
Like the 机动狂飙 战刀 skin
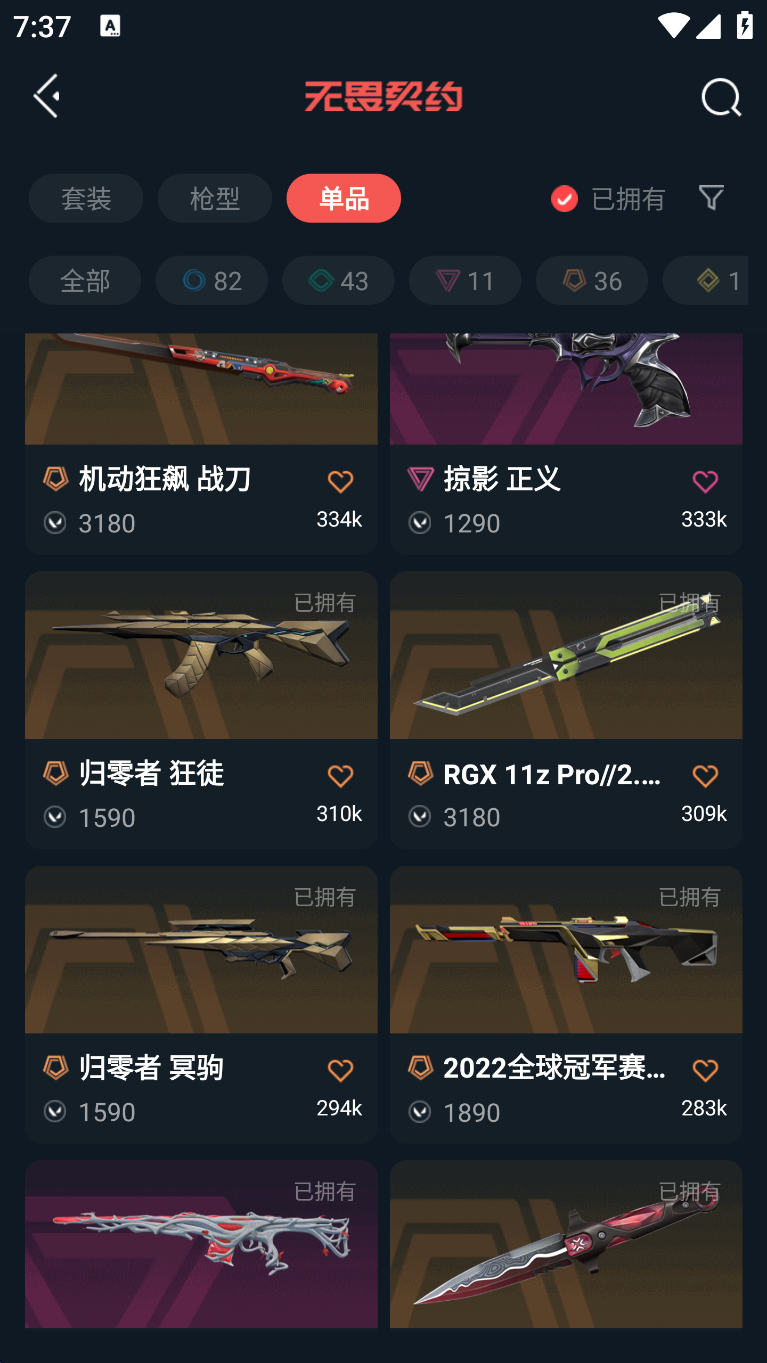click(340, 482)
